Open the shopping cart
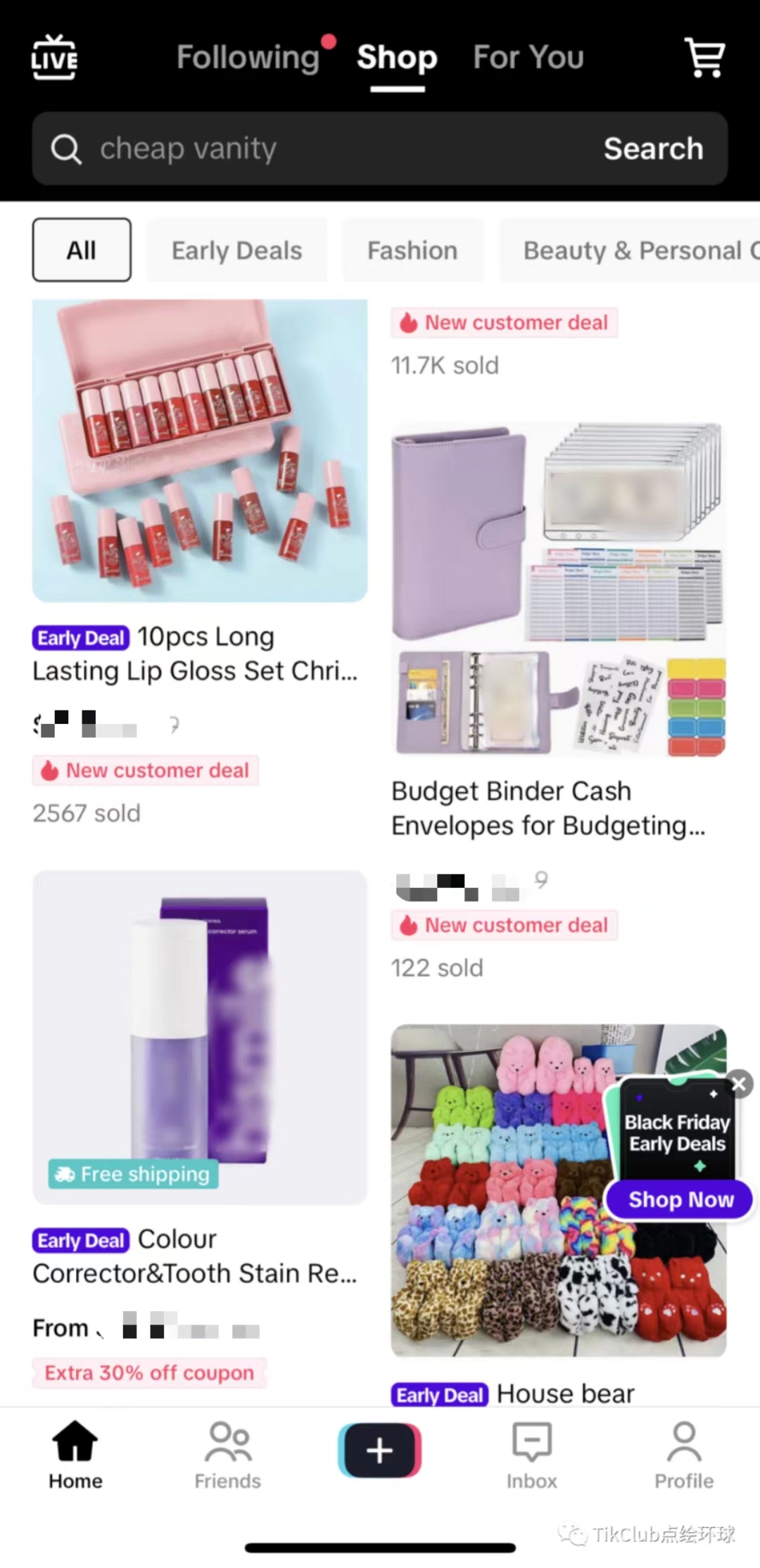Viewport: 760px width, 1568px height. pyautogui.click(x=705, y=57)
